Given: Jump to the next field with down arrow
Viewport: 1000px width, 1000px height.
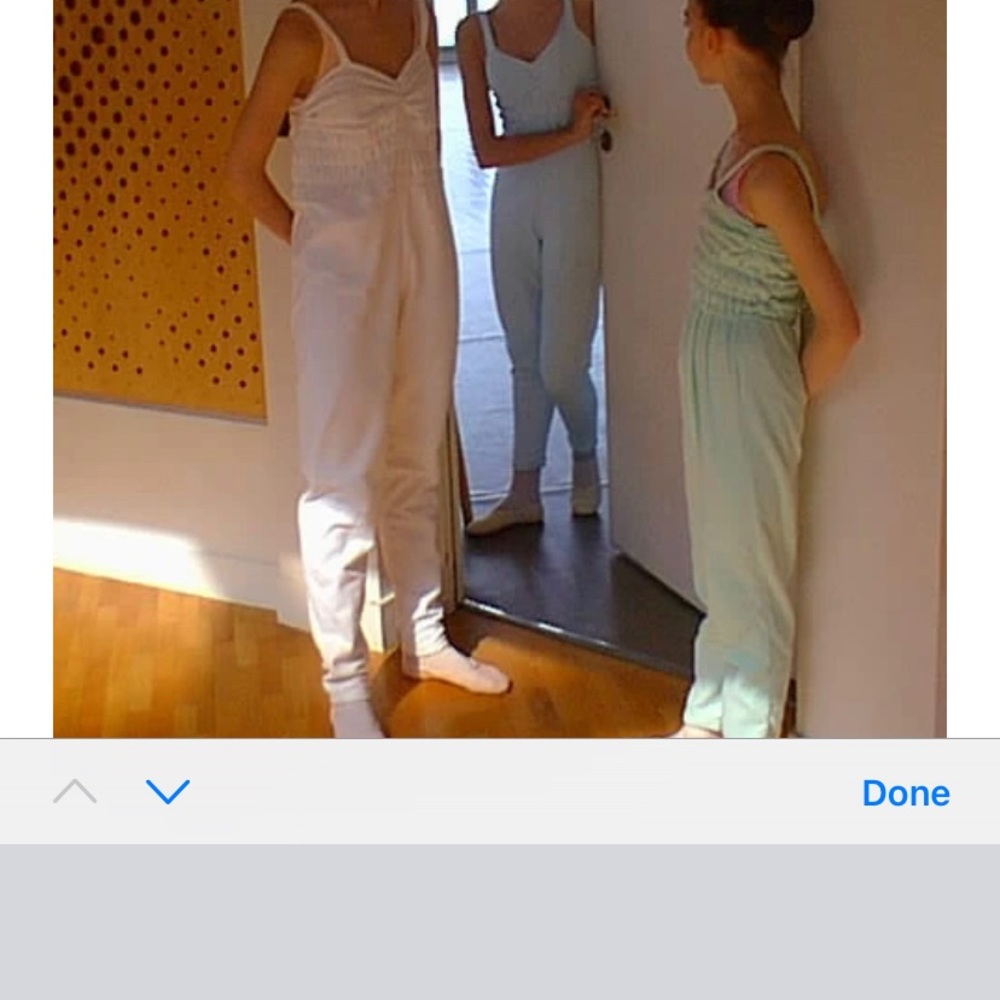Looking at the screenshot, I should 168,792.
